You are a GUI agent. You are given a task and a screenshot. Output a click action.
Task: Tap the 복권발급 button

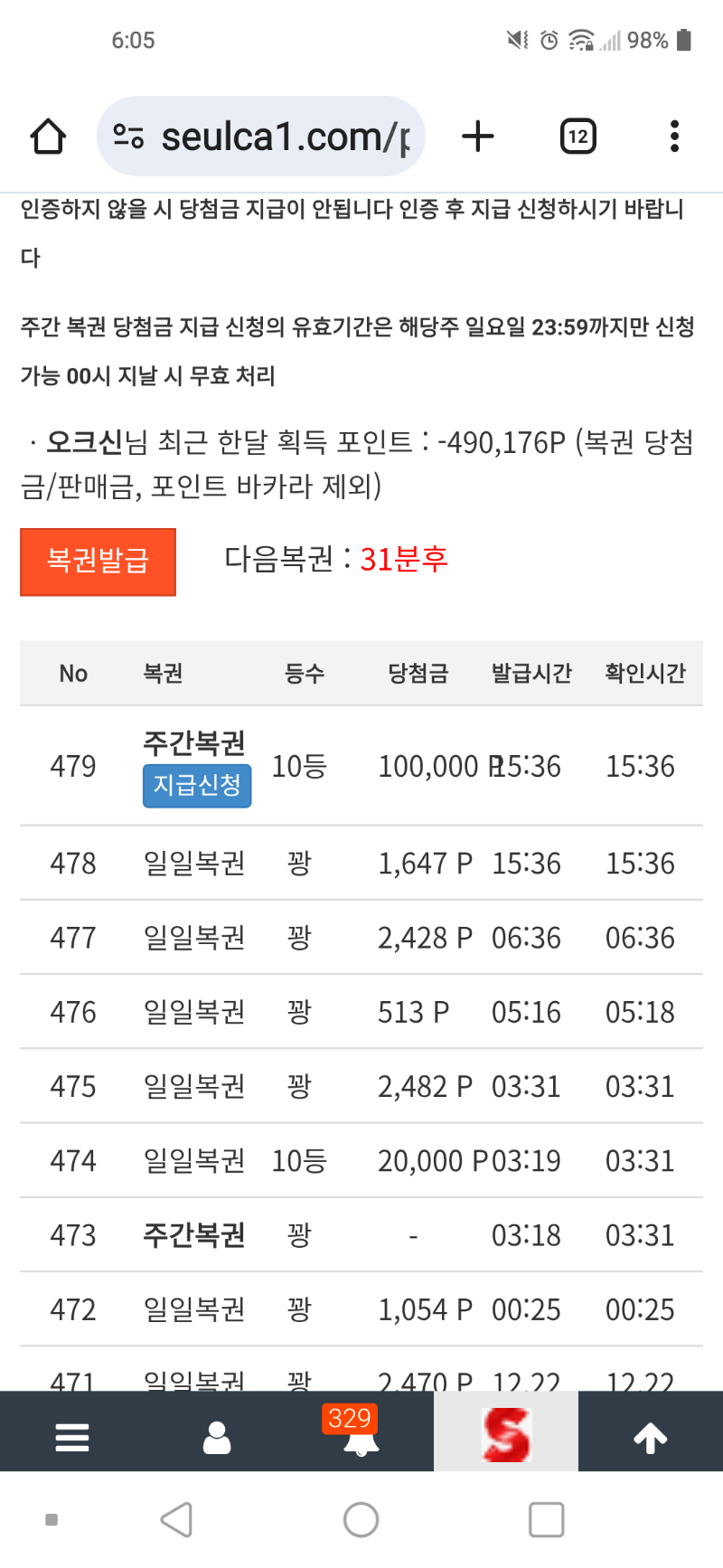point(98,562)
